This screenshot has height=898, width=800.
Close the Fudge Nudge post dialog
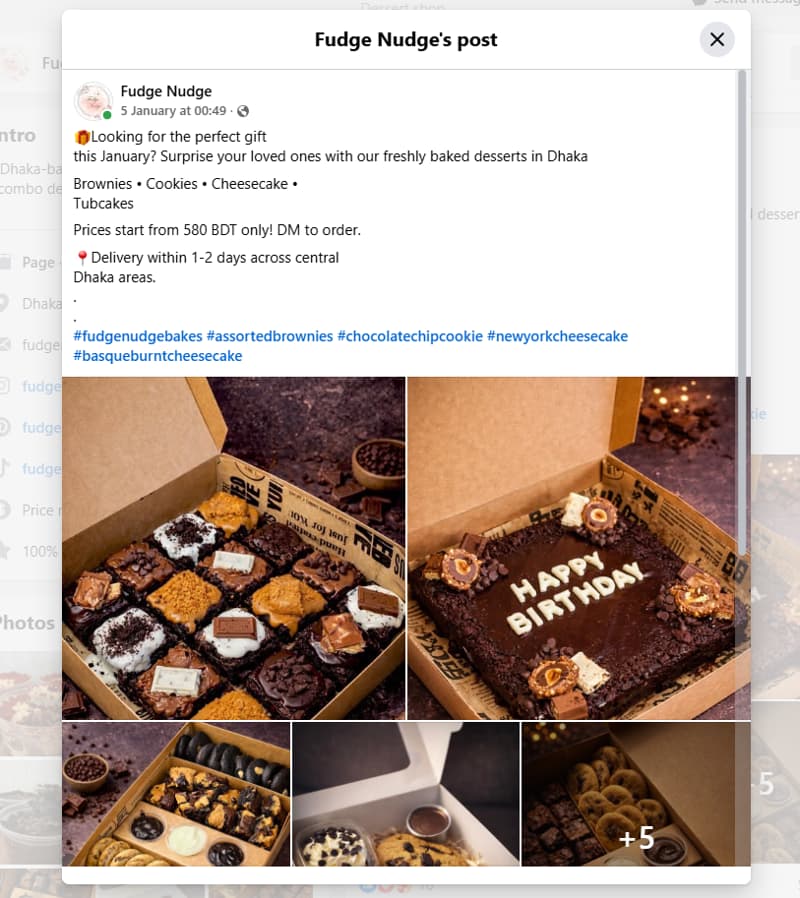pyautogui.click(x=716, y=40)
